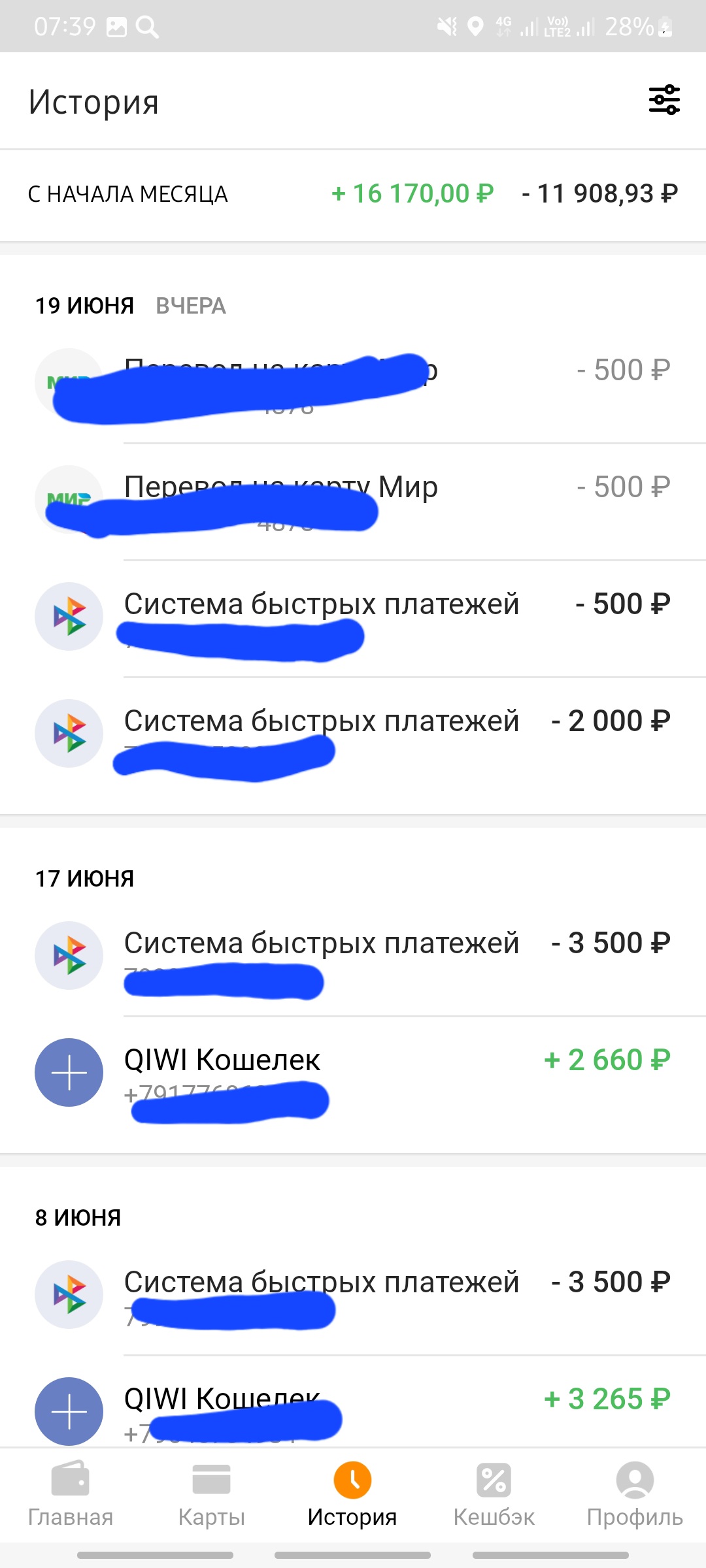
Task: Open the Кешбэк tab
Action: 494,1494
